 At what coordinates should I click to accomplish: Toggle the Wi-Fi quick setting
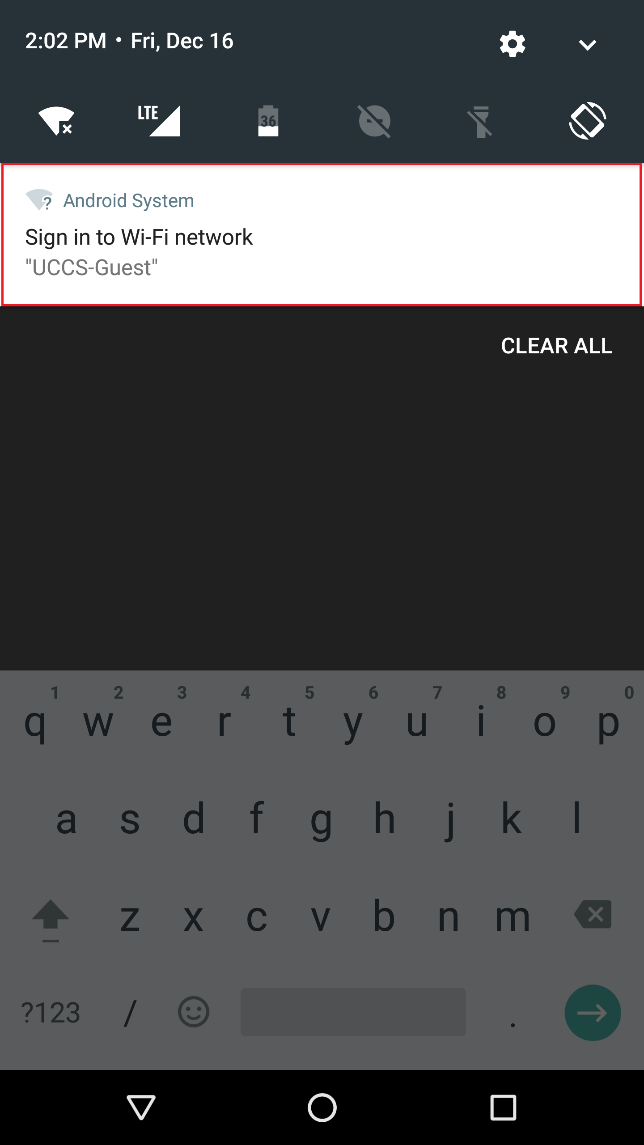[x=55, y=120]
